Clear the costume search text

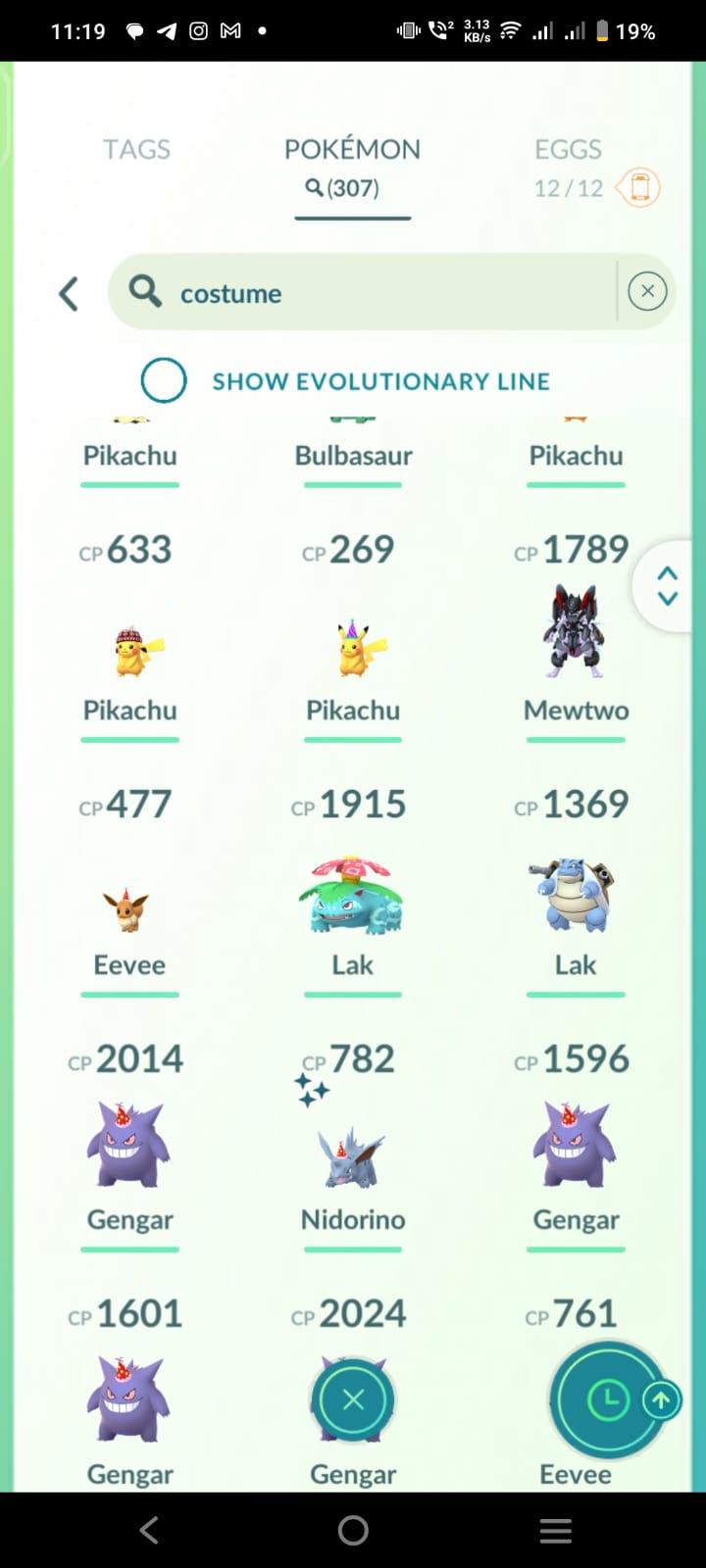point(647,291)
